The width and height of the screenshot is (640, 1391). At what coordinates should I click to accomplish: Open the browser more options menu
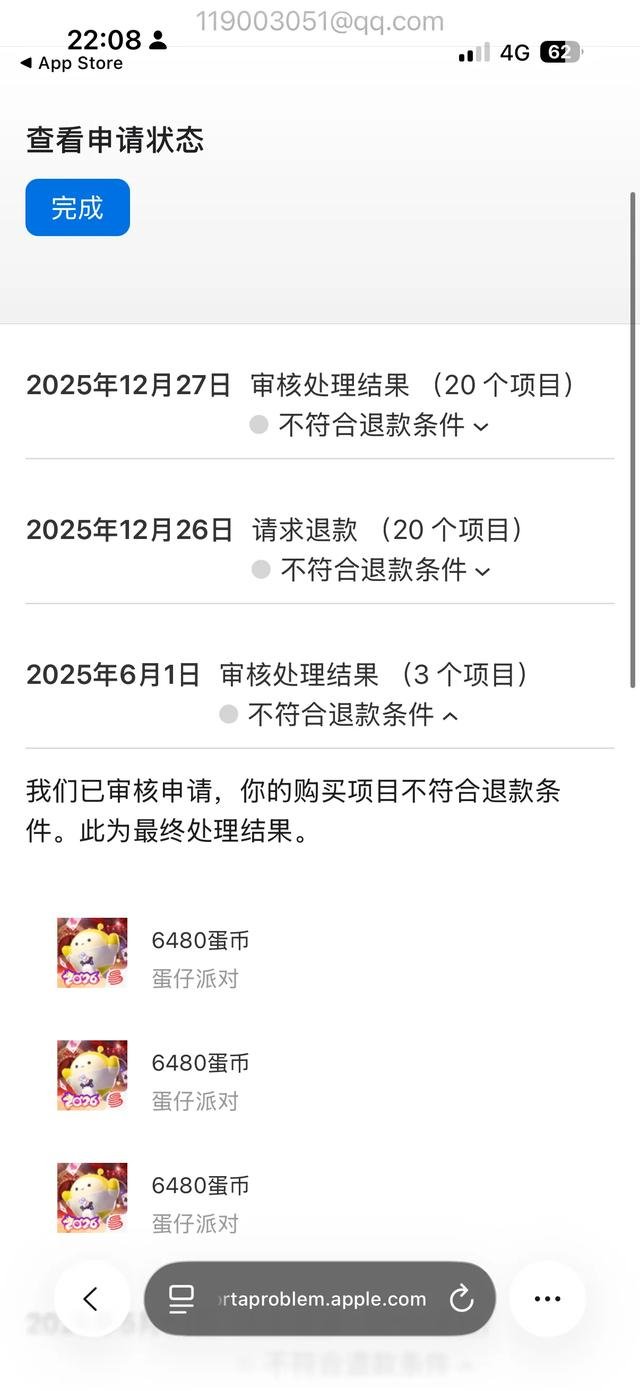tap(547, 1299)
